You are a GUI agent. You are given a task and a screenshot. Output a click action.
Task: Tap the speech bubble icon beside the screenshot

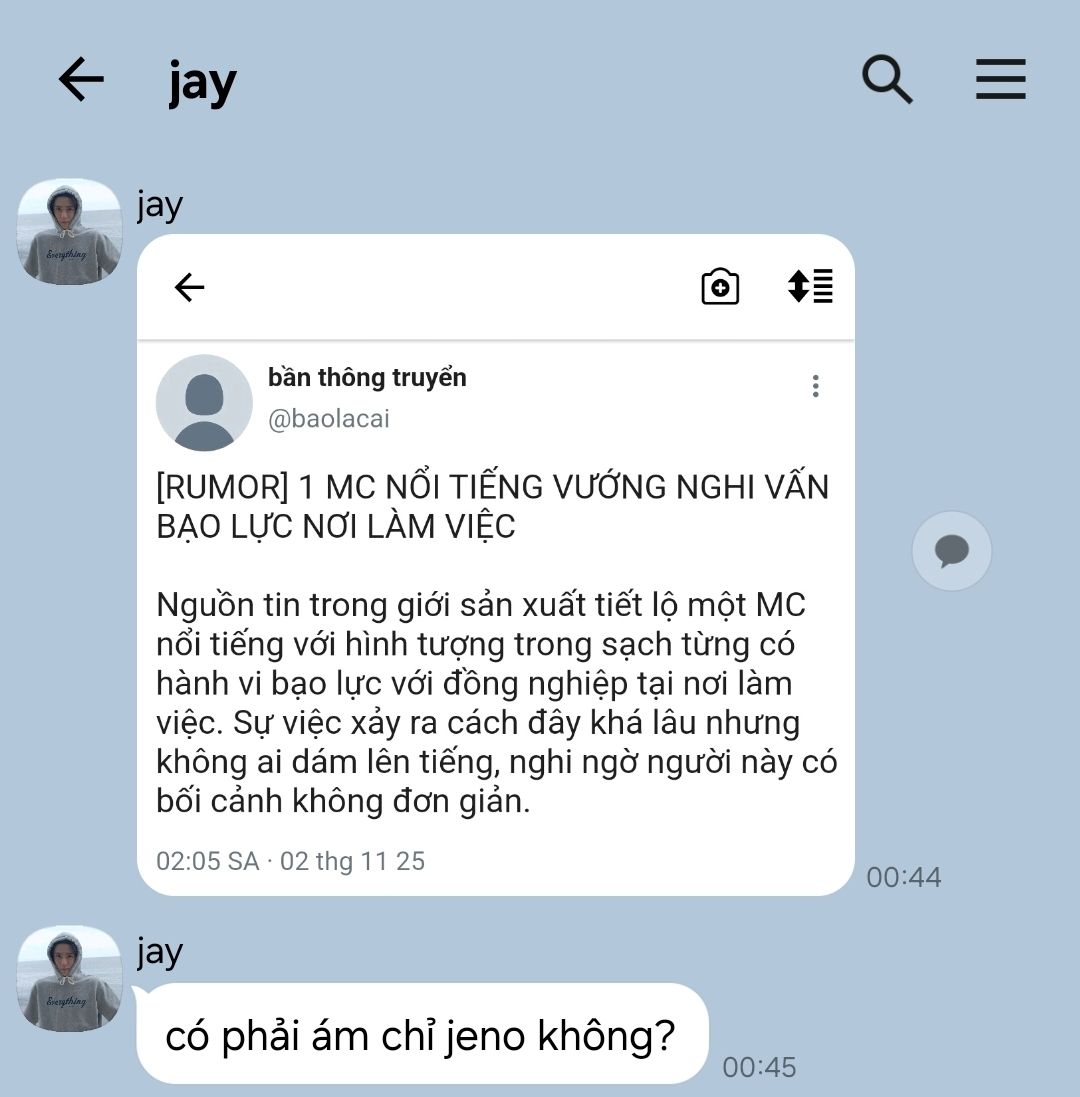pyautogui.click(x=951, y=551)
